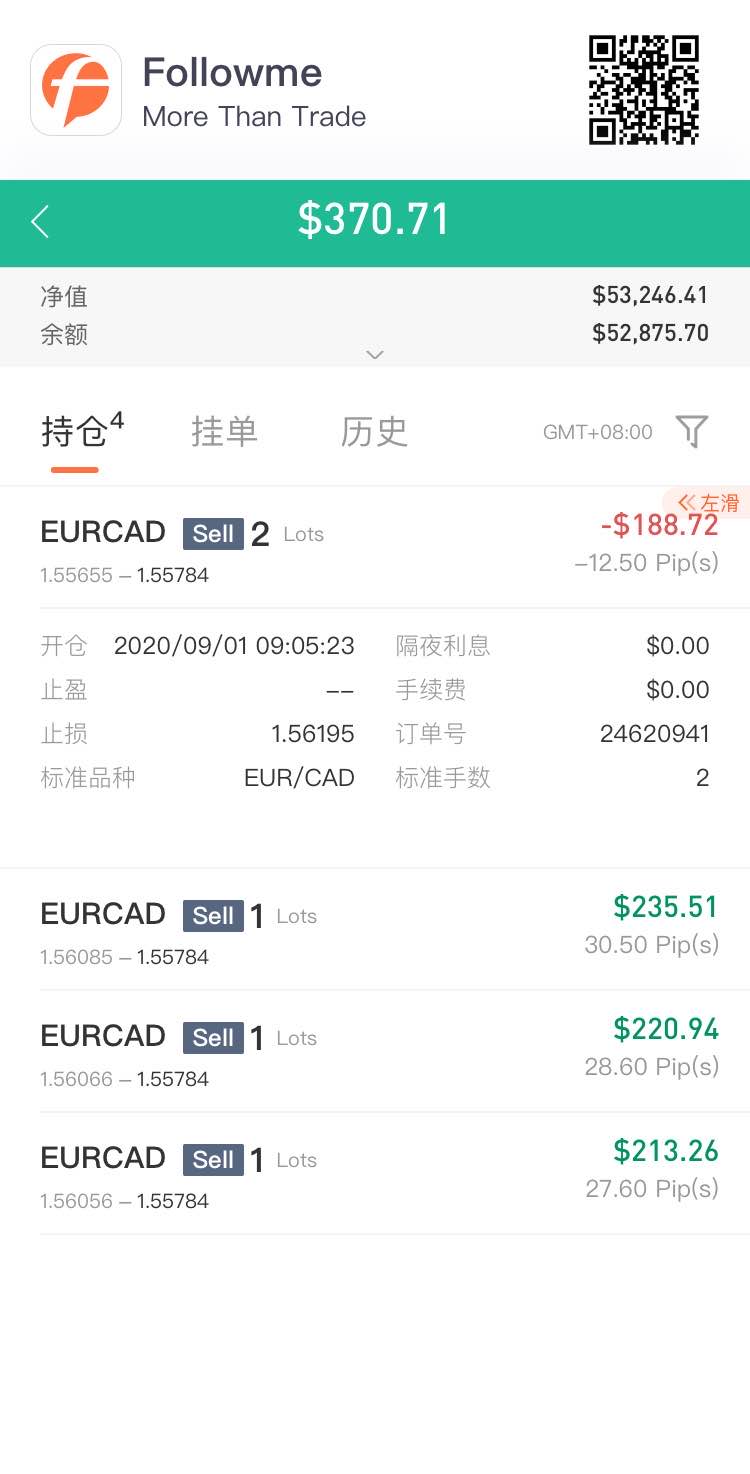
Task: Tap the GMT+08:00 timezone label
Action: [598, 432]
